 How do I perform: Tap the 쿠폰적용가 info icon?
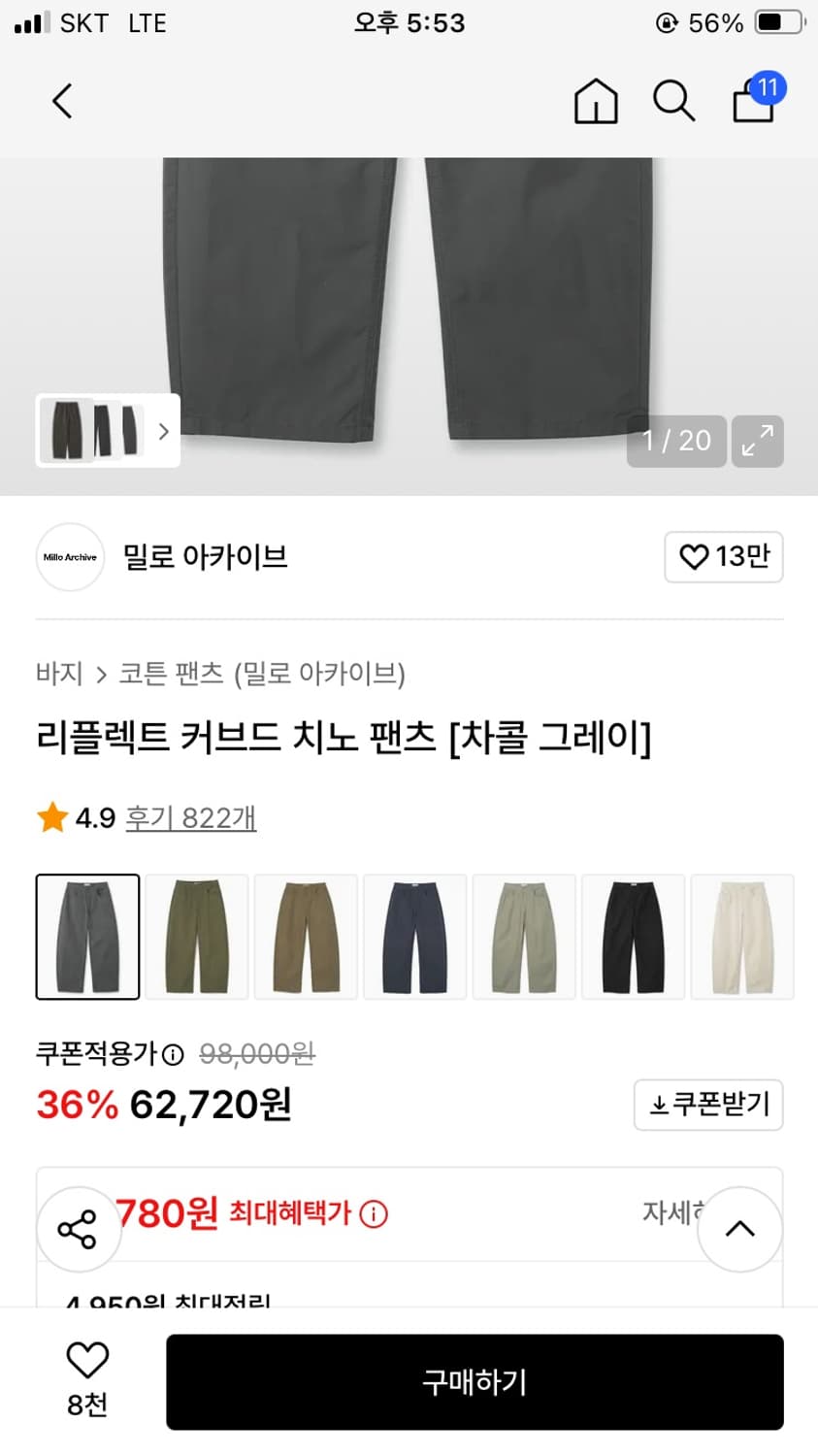(172, 1054)
